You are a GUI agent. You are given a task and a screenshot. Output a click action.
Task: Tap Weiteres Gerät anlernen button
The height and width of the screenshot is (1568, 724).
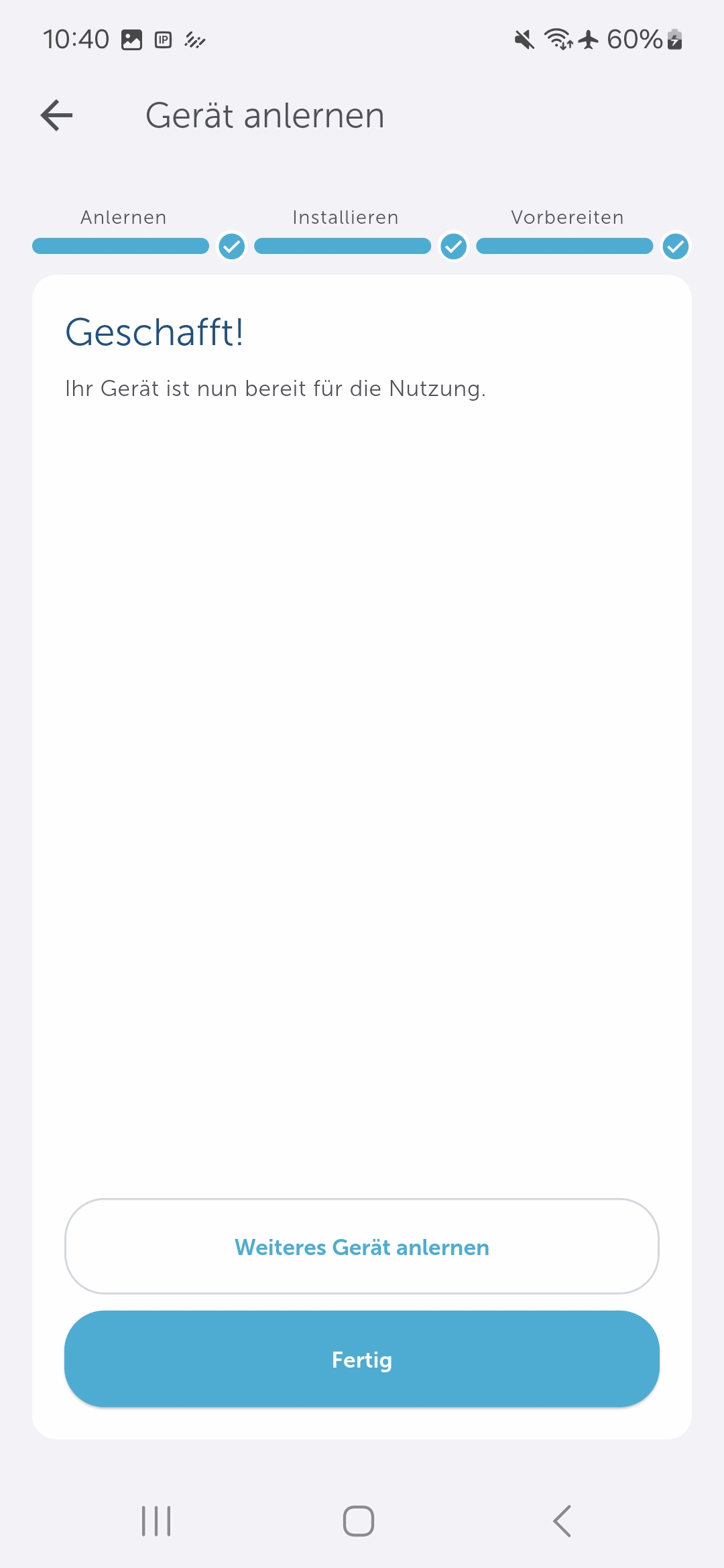tap(362, 1247)
